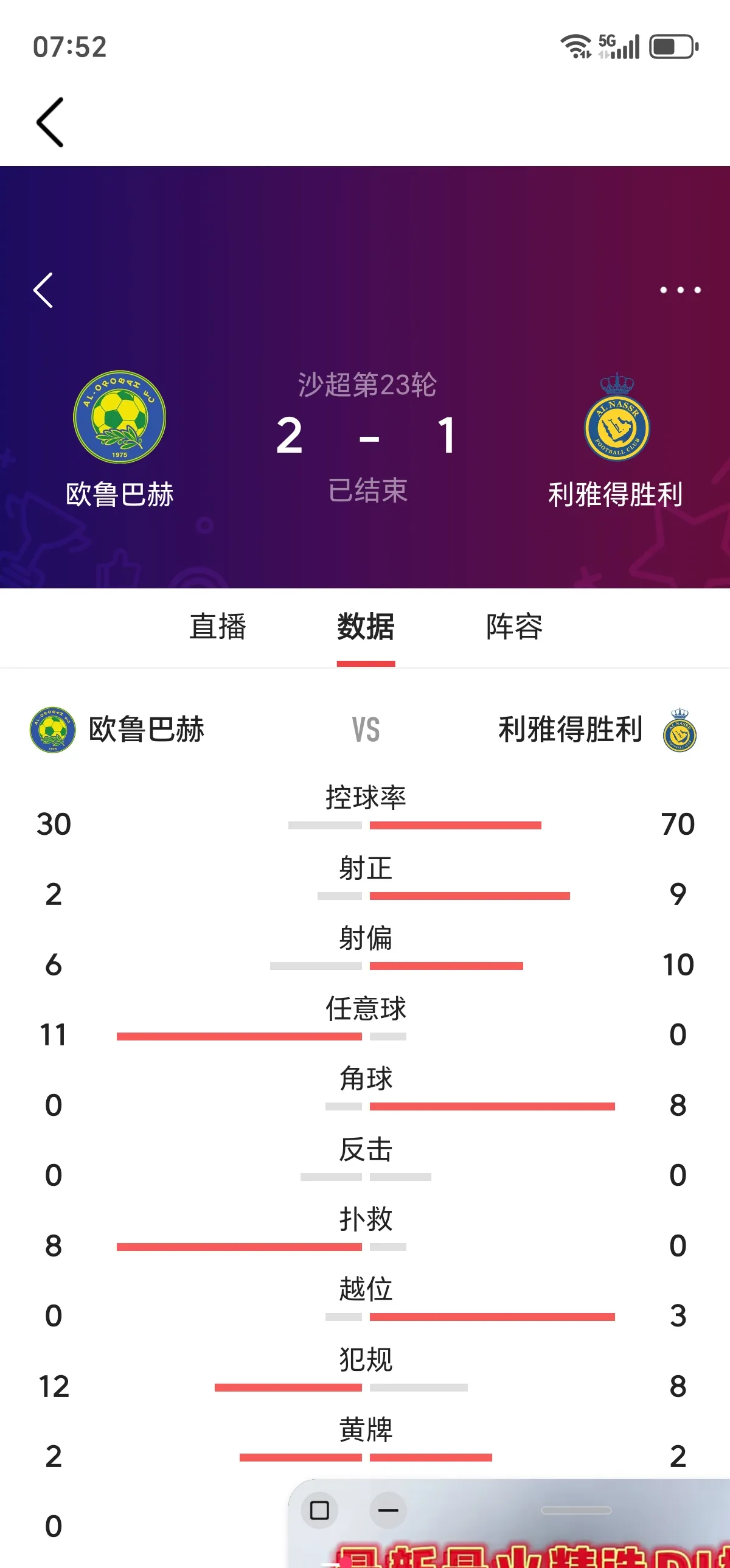The width and height of the screenshot is (730, 1568).
Task: Tap the black back arrow in top bar
Action: pyautogui.click(x=50, y=122)
